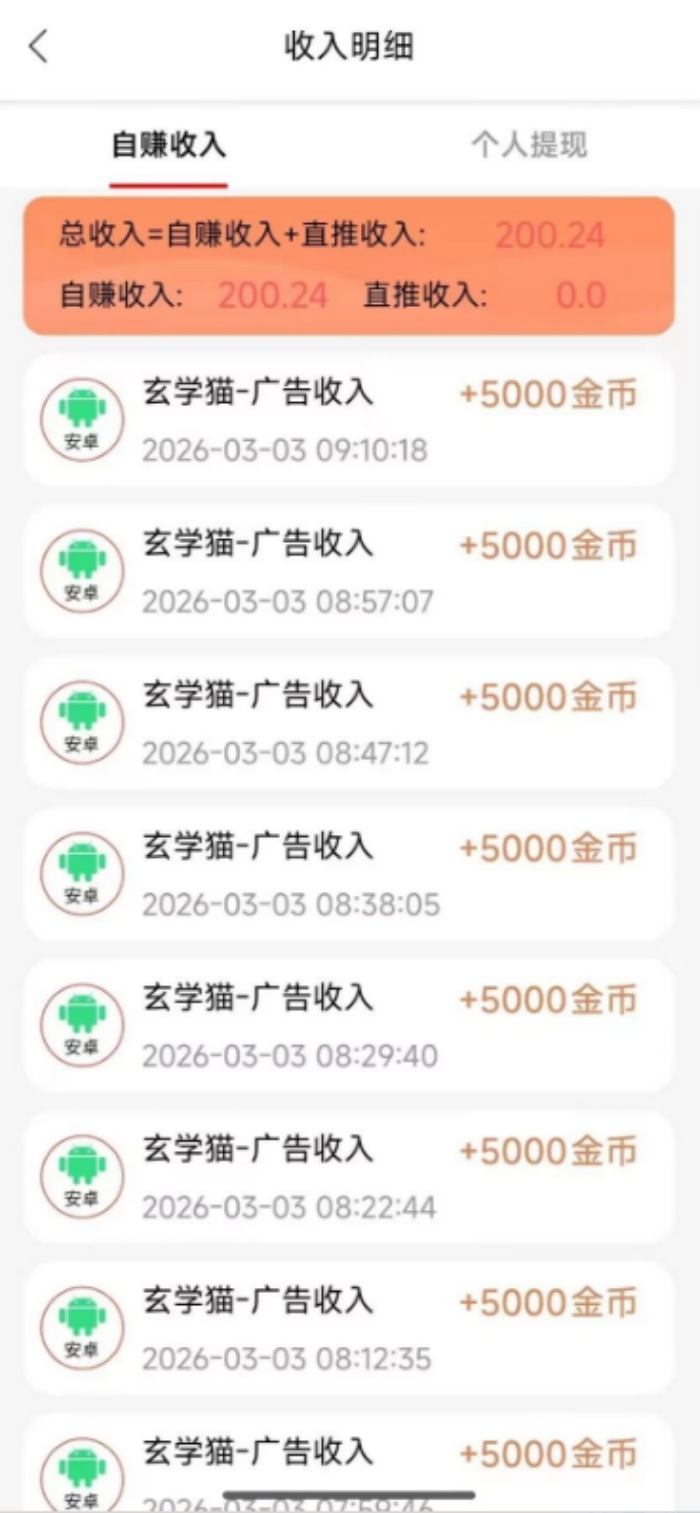Go back using the top-left arrow
Image resolution: width=700 pixels, height=1513 pixels.
point(38,47)
